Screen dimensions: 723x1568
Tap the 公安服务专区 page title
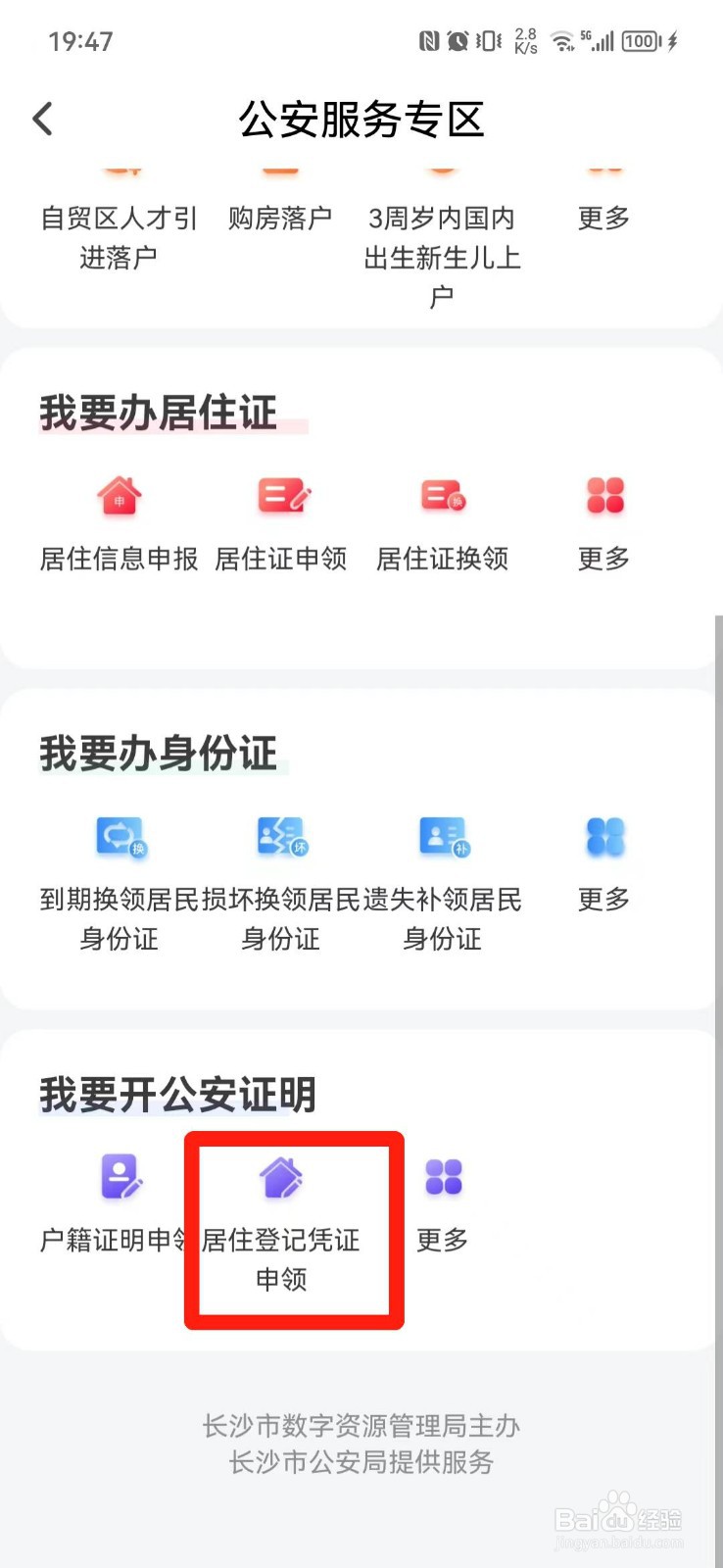click(361, 121)
